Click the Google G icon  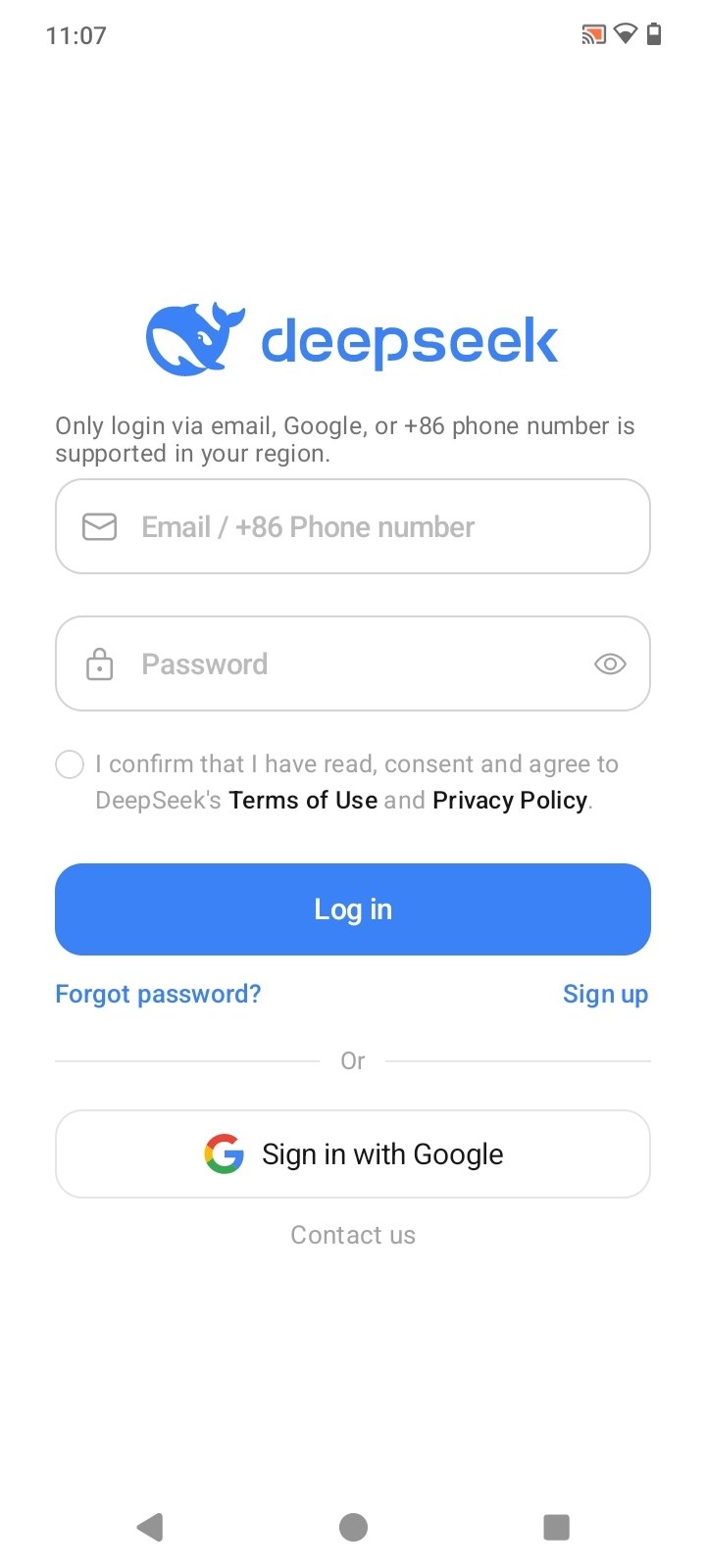pos(225,1153)
